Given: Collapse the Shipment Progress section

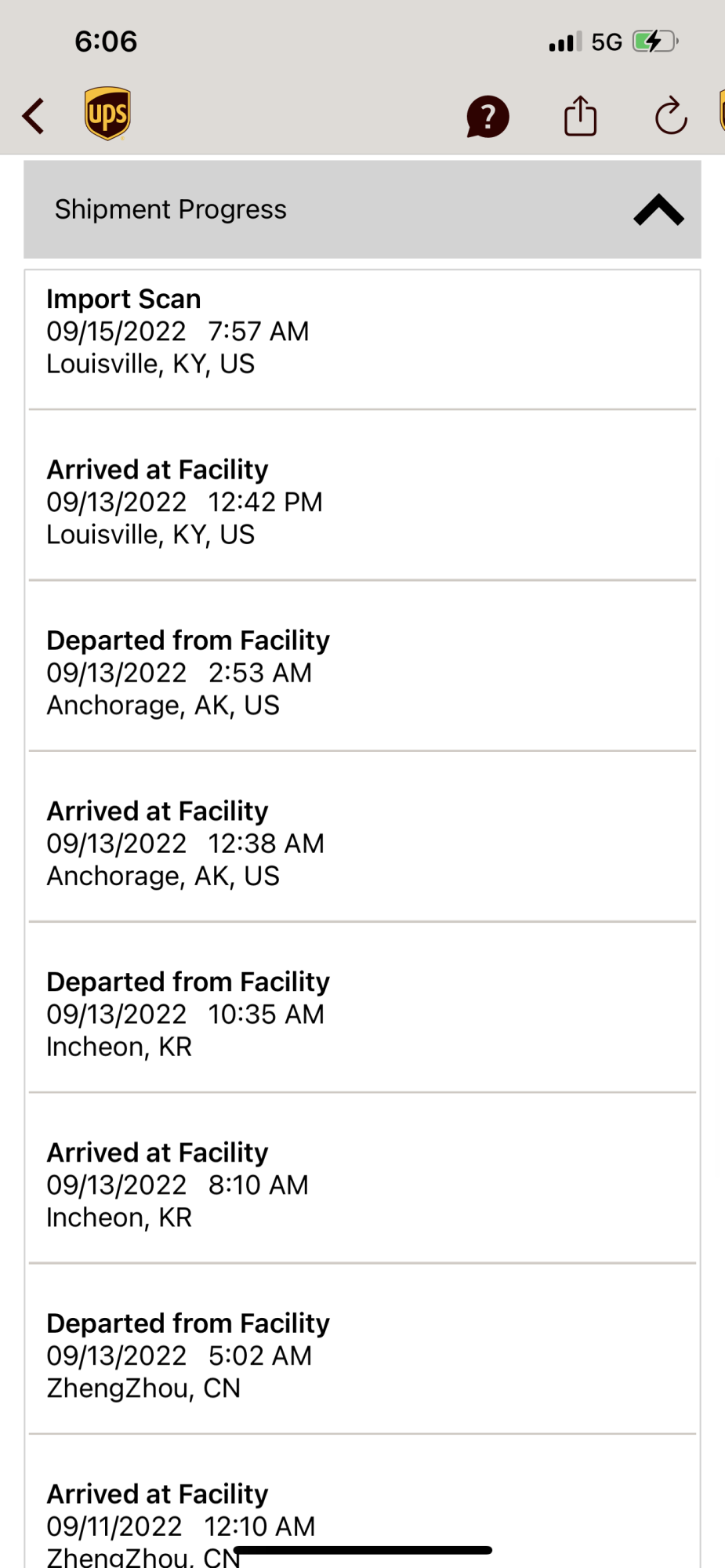Looking at the screenshot, I should click(x=658, y=210).
